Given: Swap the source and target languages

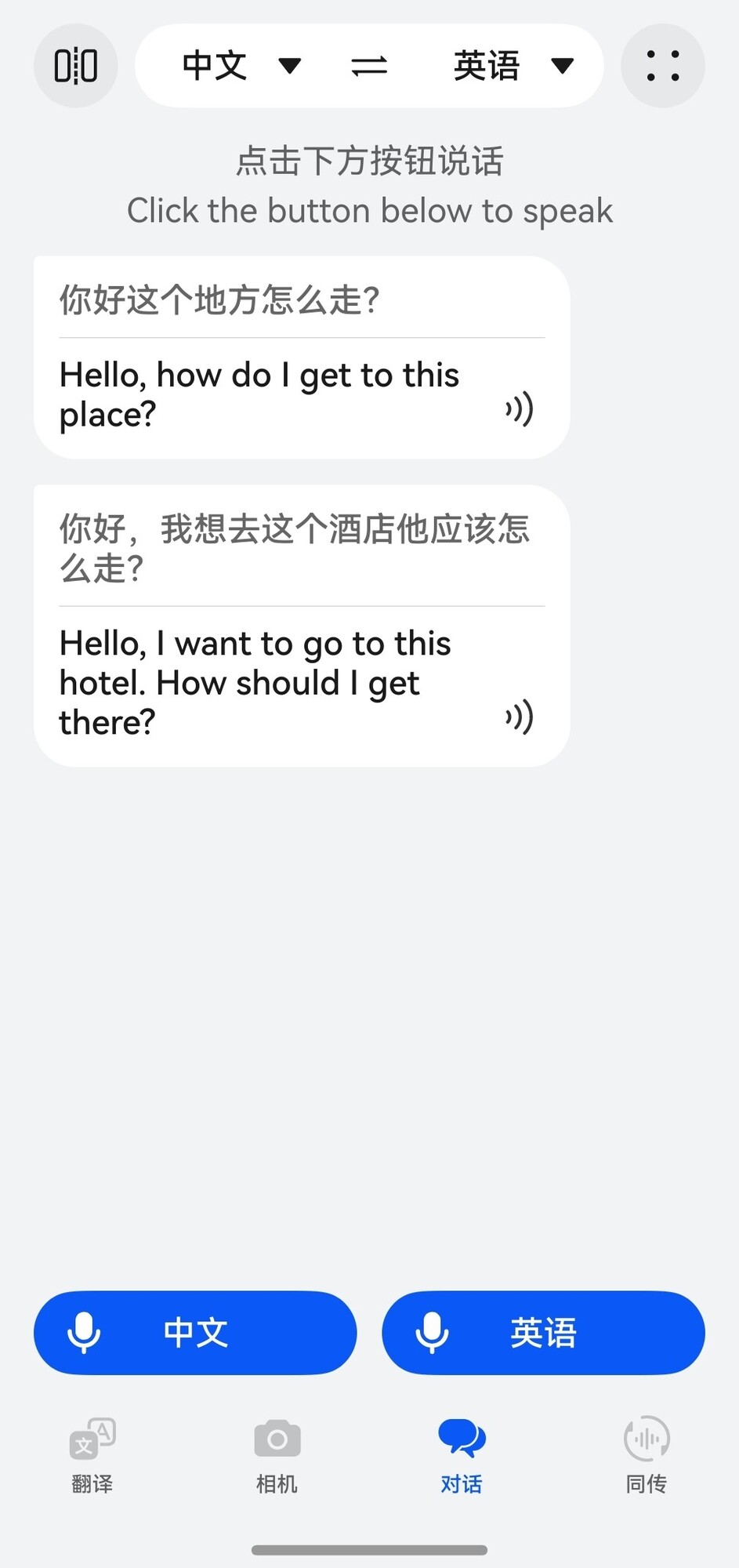Looking at the screenshot, I should tap(369, 66).
